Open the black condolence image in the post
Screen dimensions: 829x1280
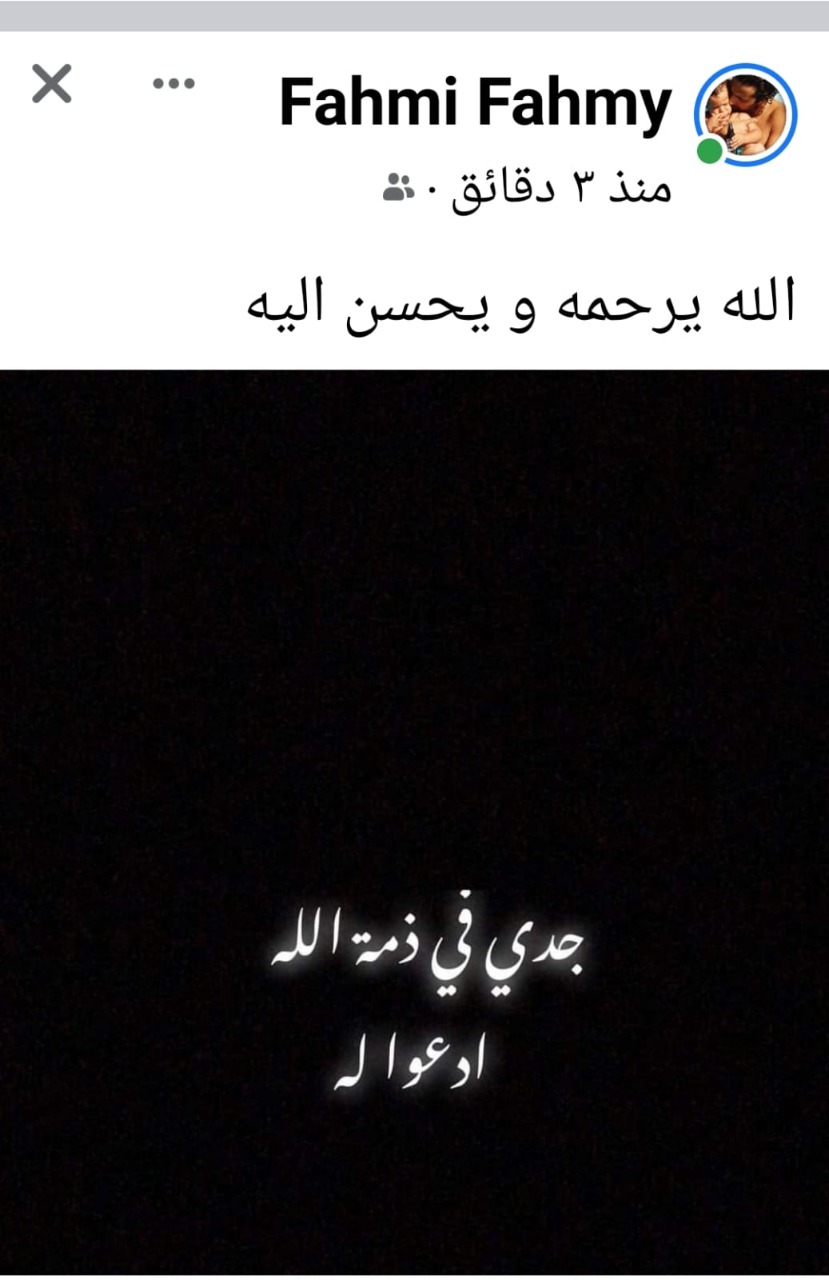click(414, 820)
